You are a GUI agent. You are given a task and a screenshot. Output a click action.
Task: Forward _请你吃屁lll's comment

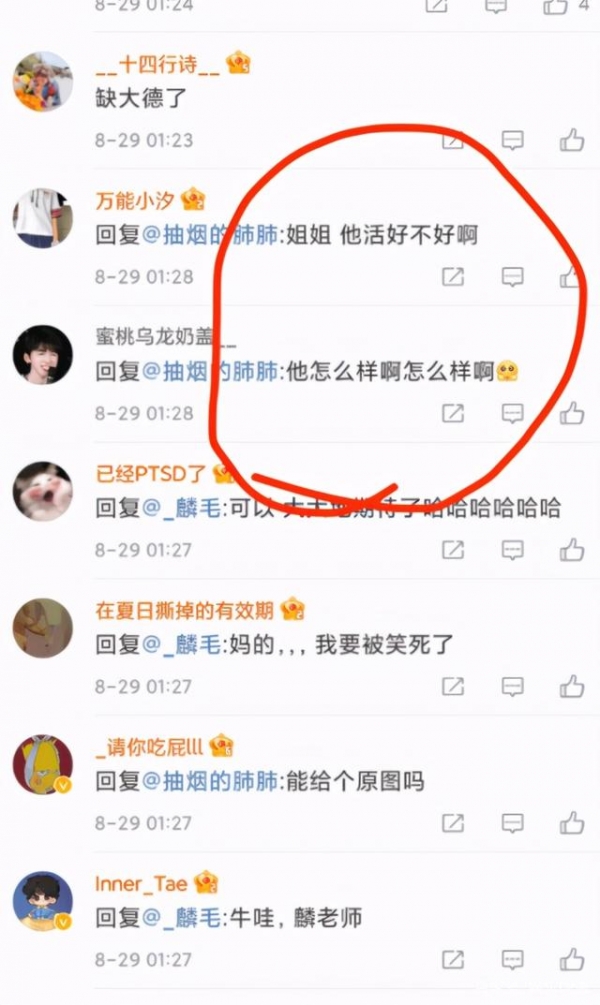click(453, 823)
